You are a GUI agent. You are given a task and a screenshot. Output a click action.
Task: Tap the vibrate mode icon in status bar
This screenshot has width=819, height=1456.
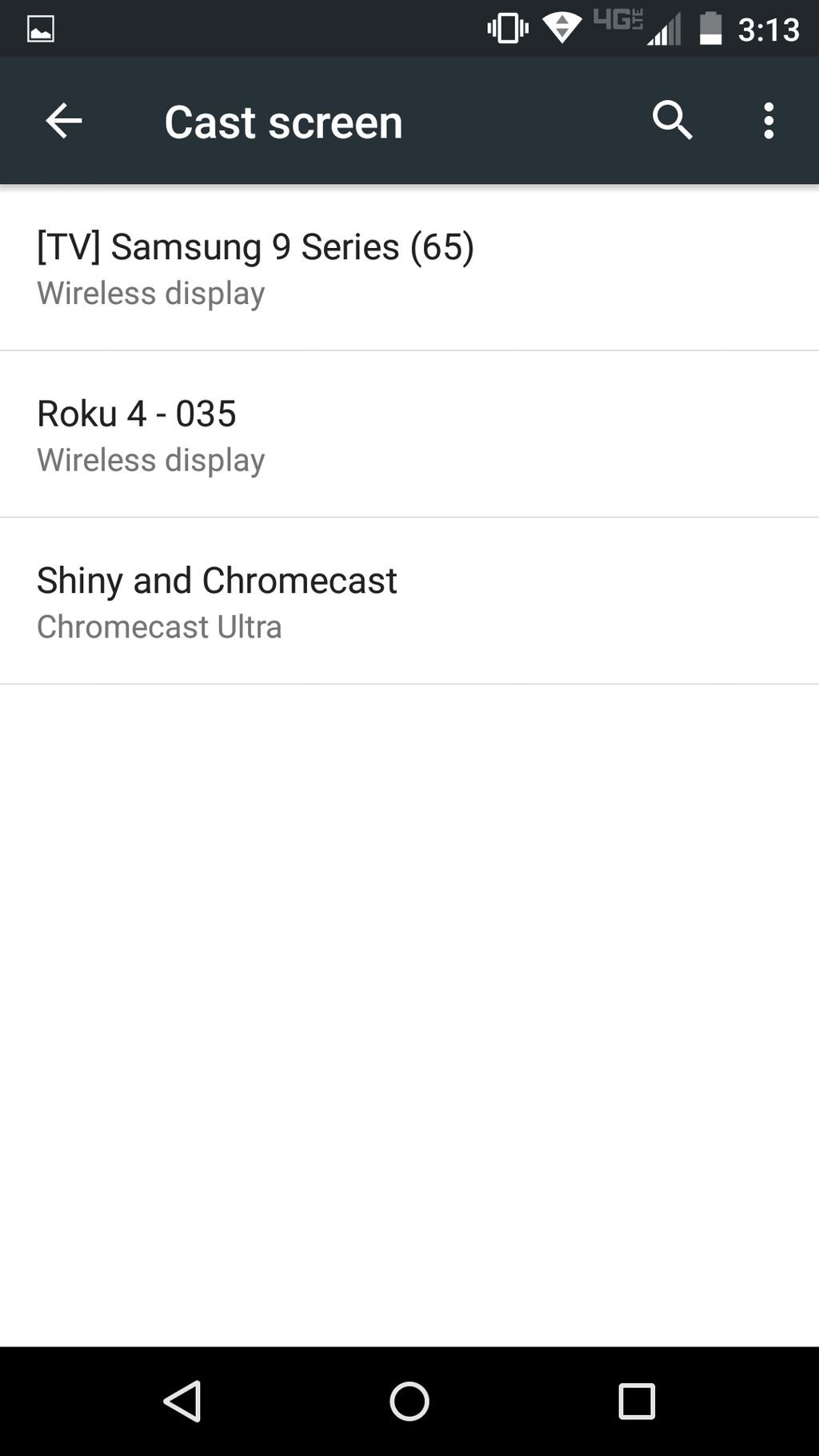(x=507, y=28)
